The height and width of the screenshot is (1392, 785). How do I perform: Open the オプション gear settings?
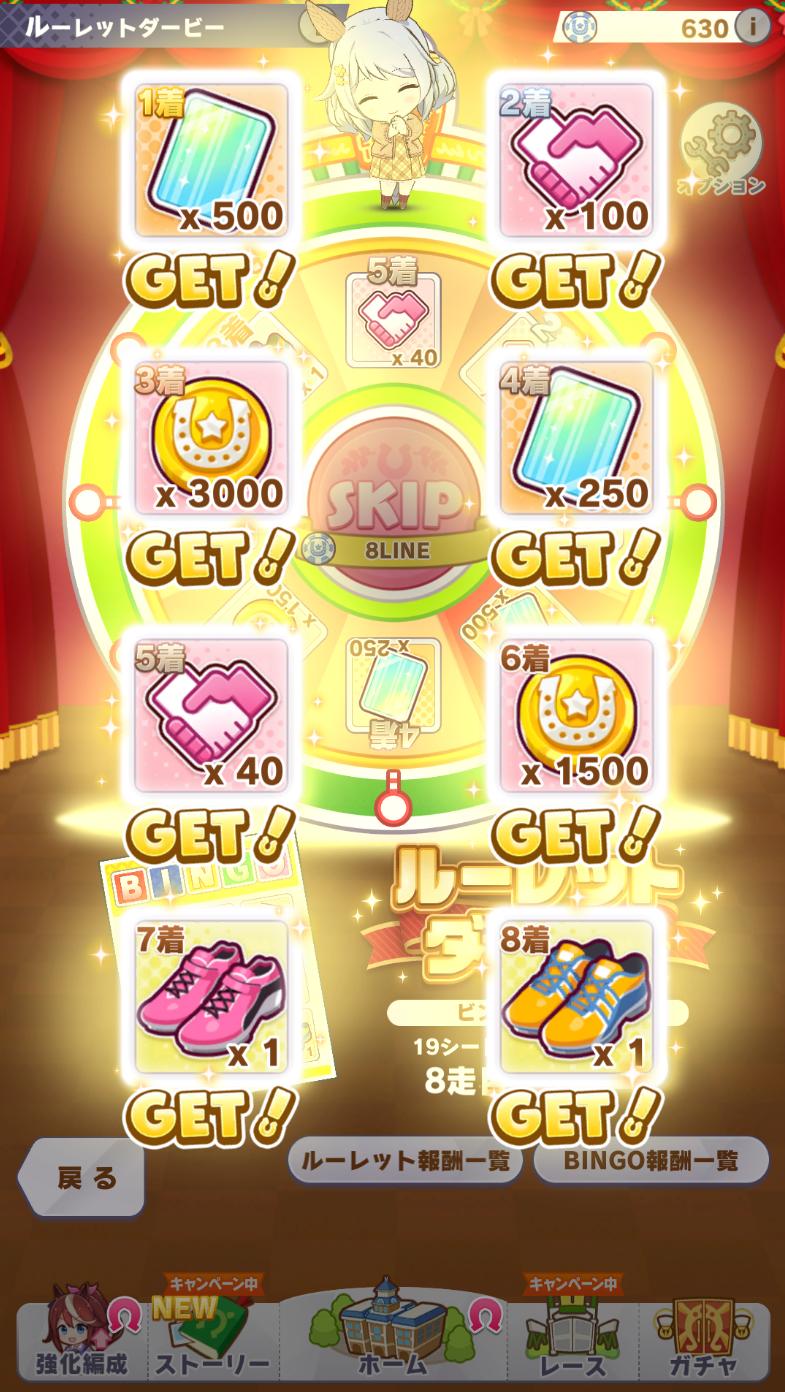click(x=722, y=149)
